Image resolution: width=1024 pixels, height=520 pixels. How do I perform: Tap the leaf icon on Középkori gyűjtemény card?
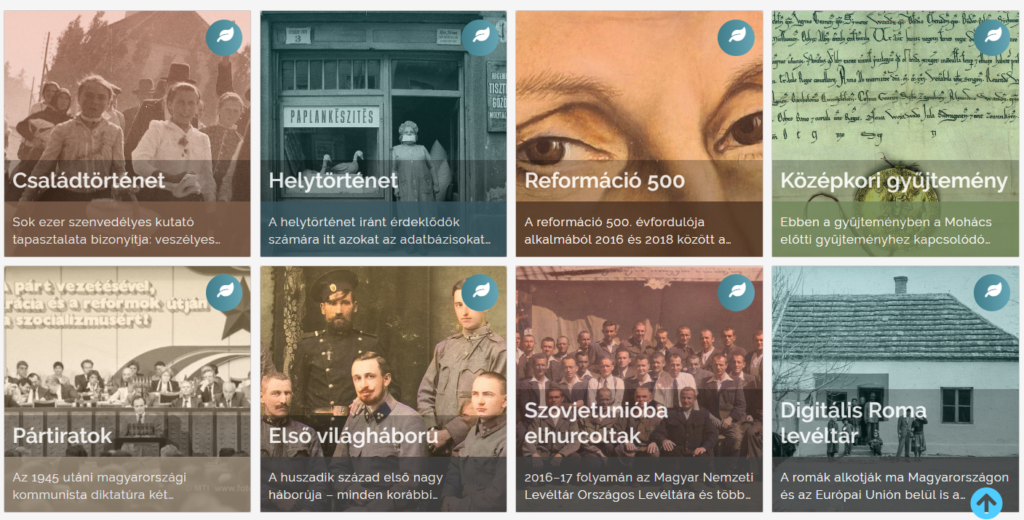(992, 38)
